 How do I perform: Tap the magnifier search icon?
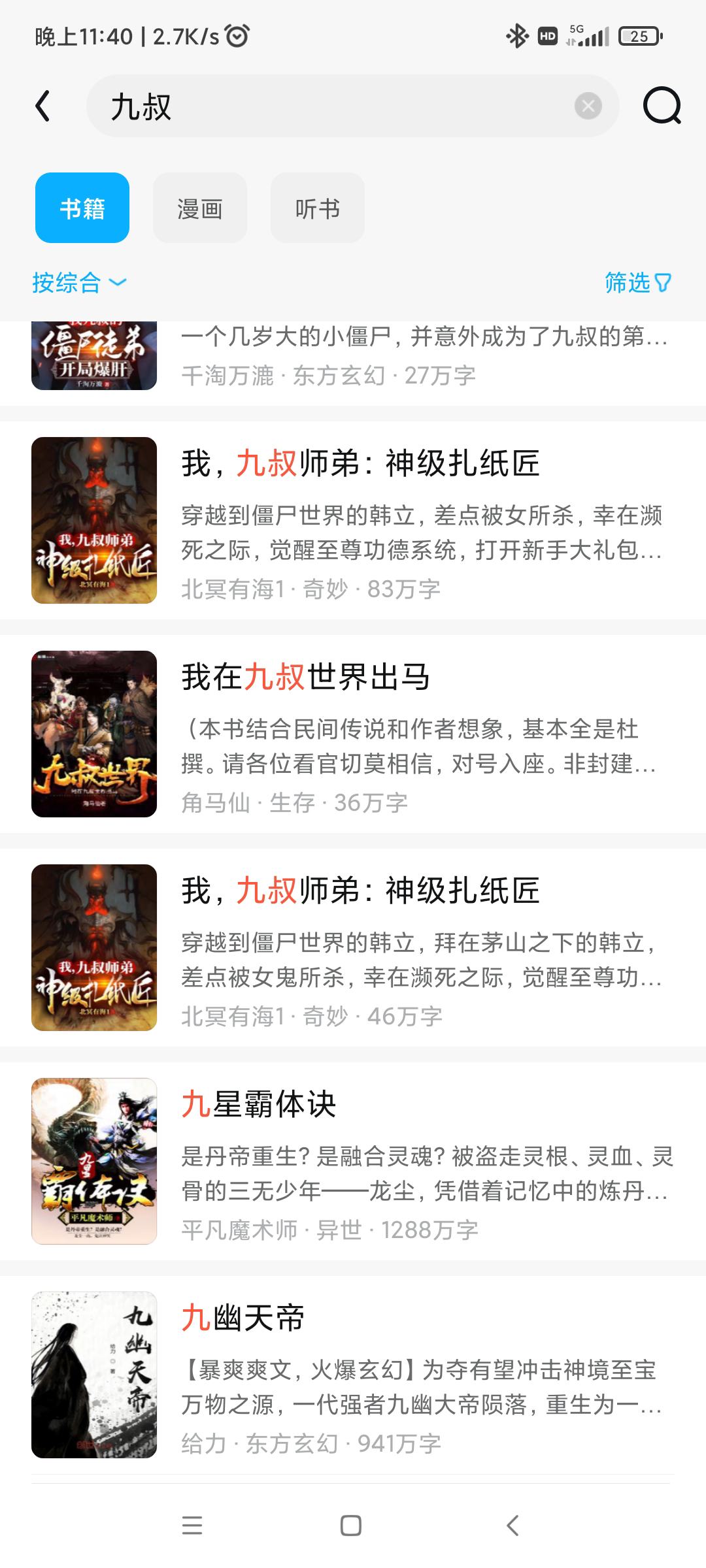(662, 106)
